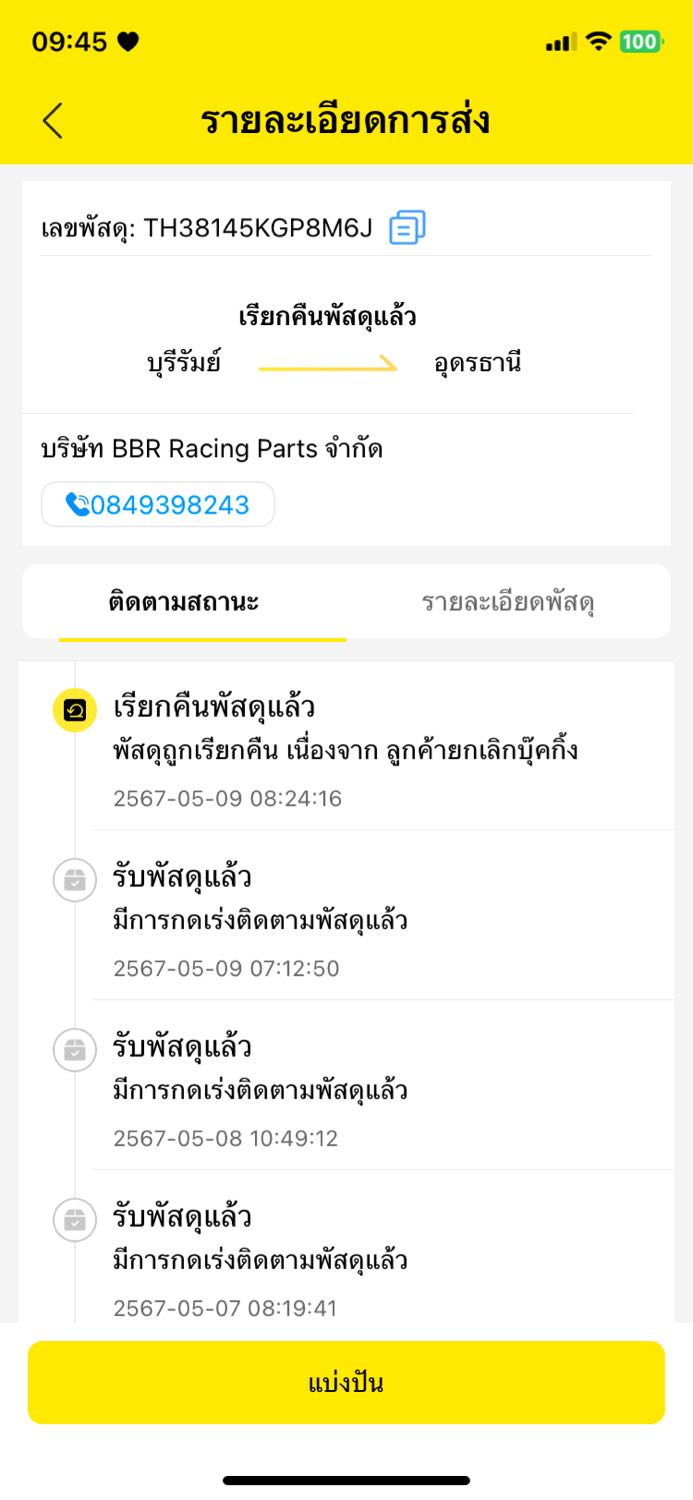Go back using the top-left arrow
Viewport: 693px width, 1500px height.
click(53, 121)
